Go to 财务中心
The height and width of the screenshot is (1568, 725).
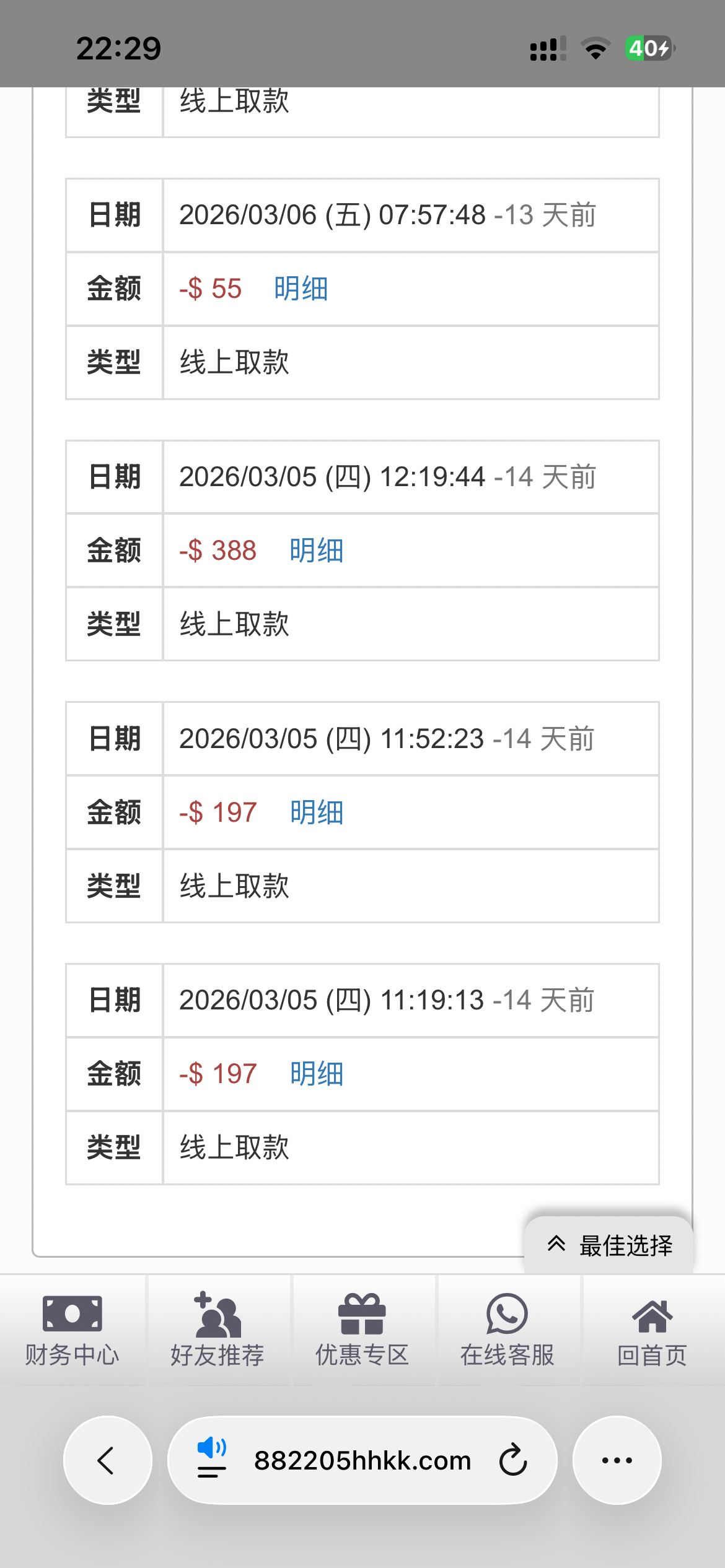[72, 1330]
